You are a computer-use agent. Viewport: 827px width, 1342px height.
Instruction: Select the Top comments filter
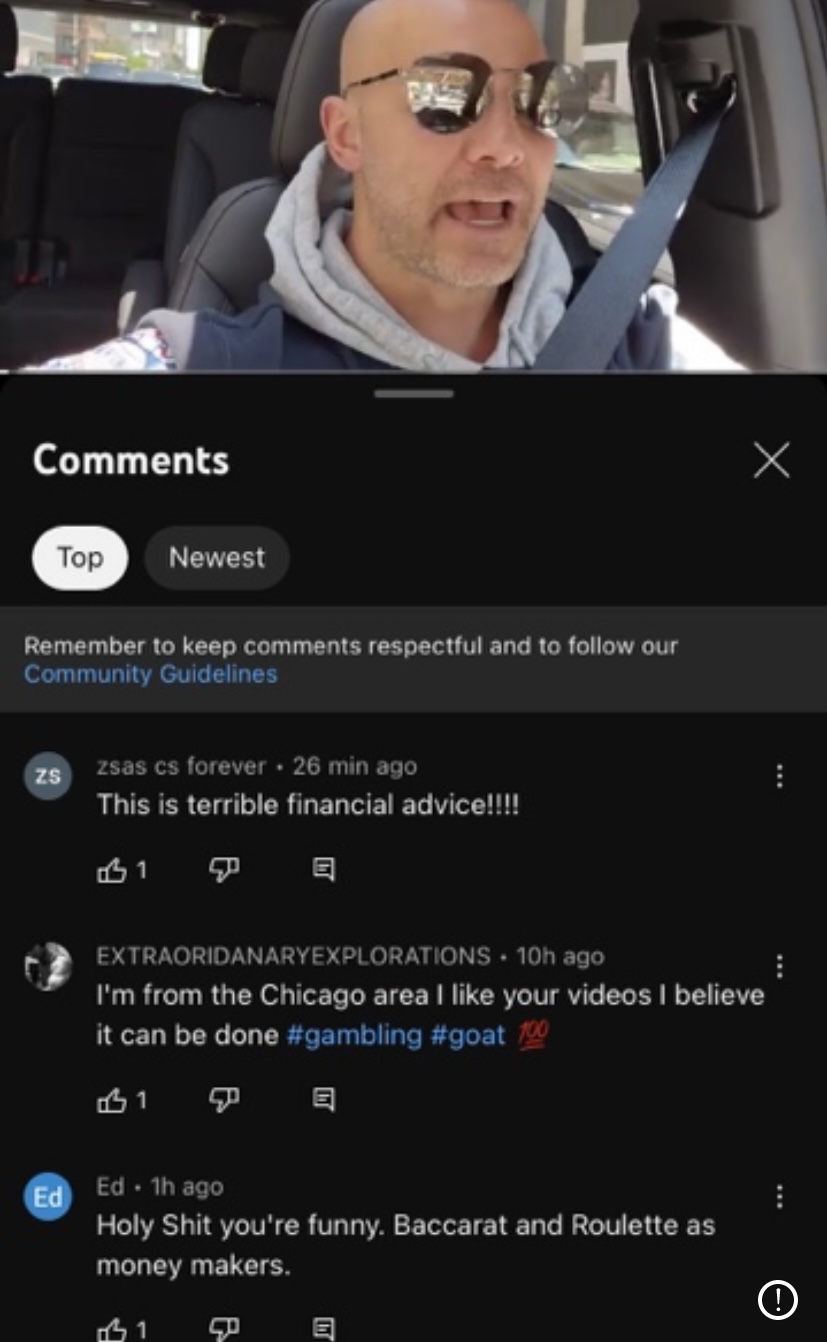(80, 557)
